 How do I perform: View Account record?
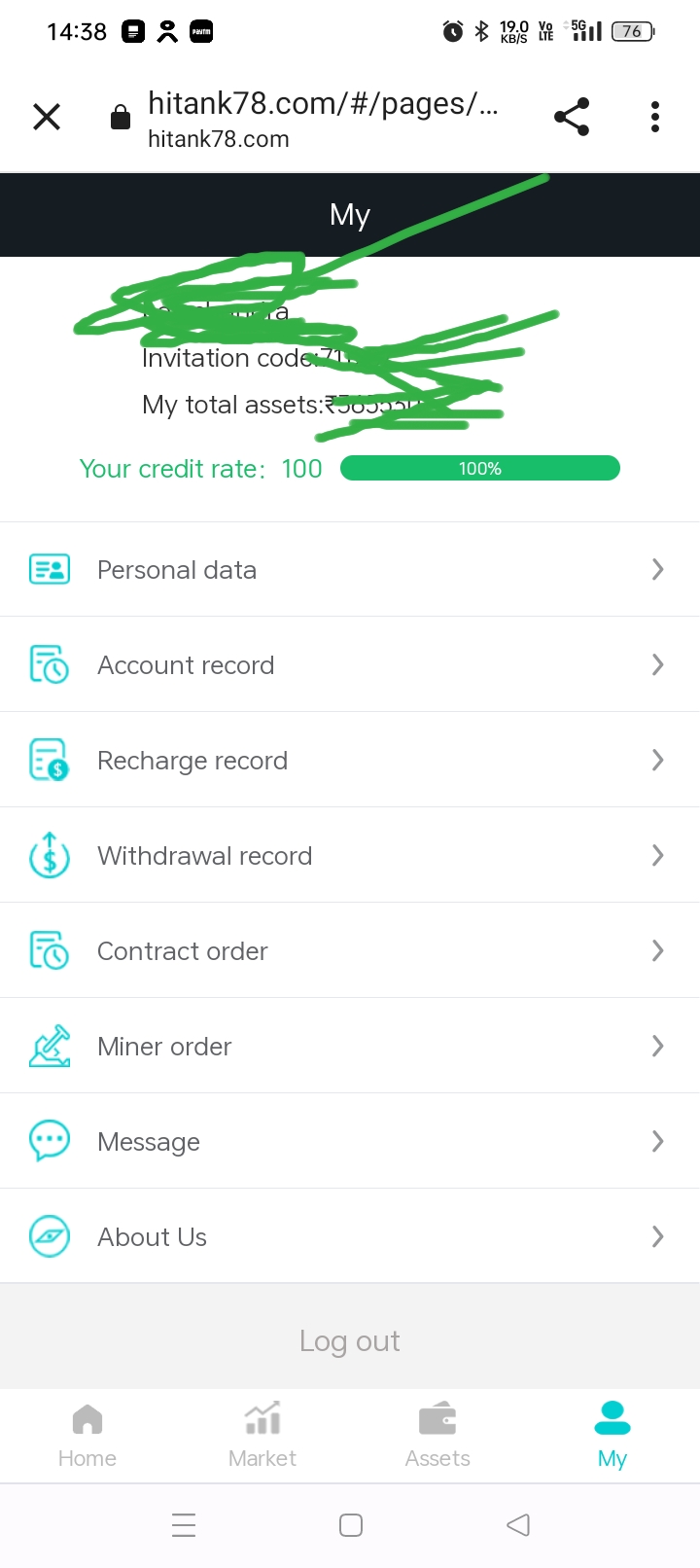click(x=350, y=665)
